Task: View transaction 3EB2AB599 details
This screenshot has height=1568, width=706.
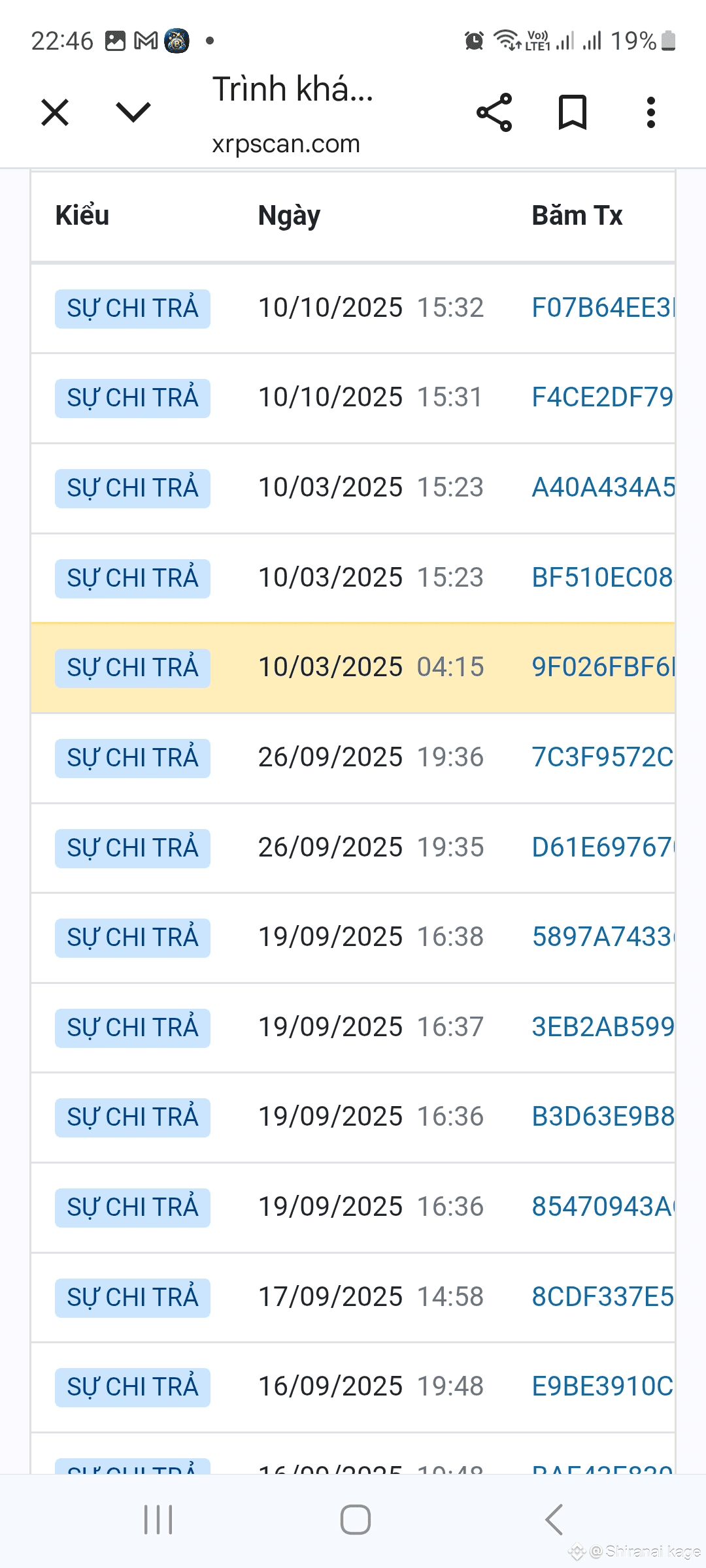Action: tap(603, 1027)
